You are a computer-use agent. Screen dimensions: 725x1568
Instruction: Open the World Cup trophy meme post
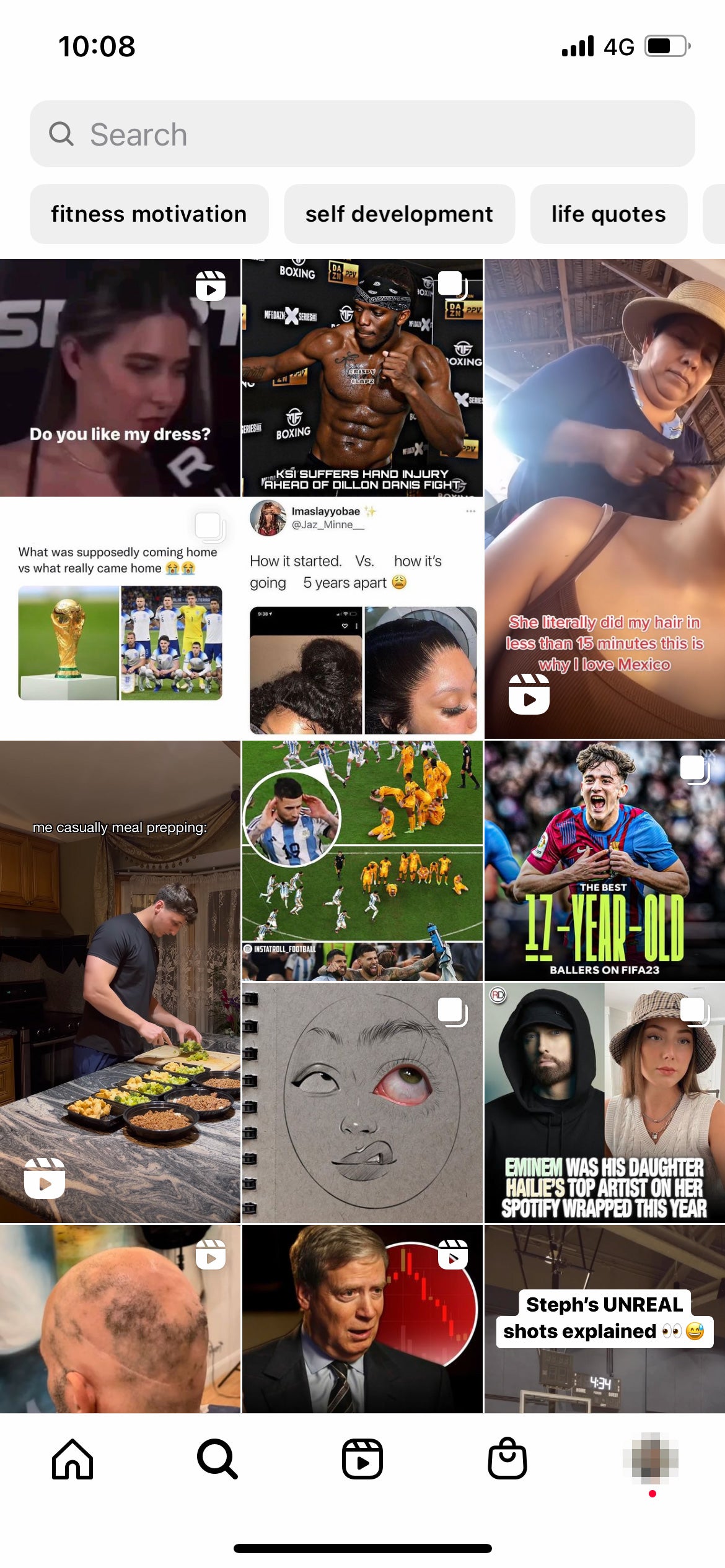click(120, 619)
